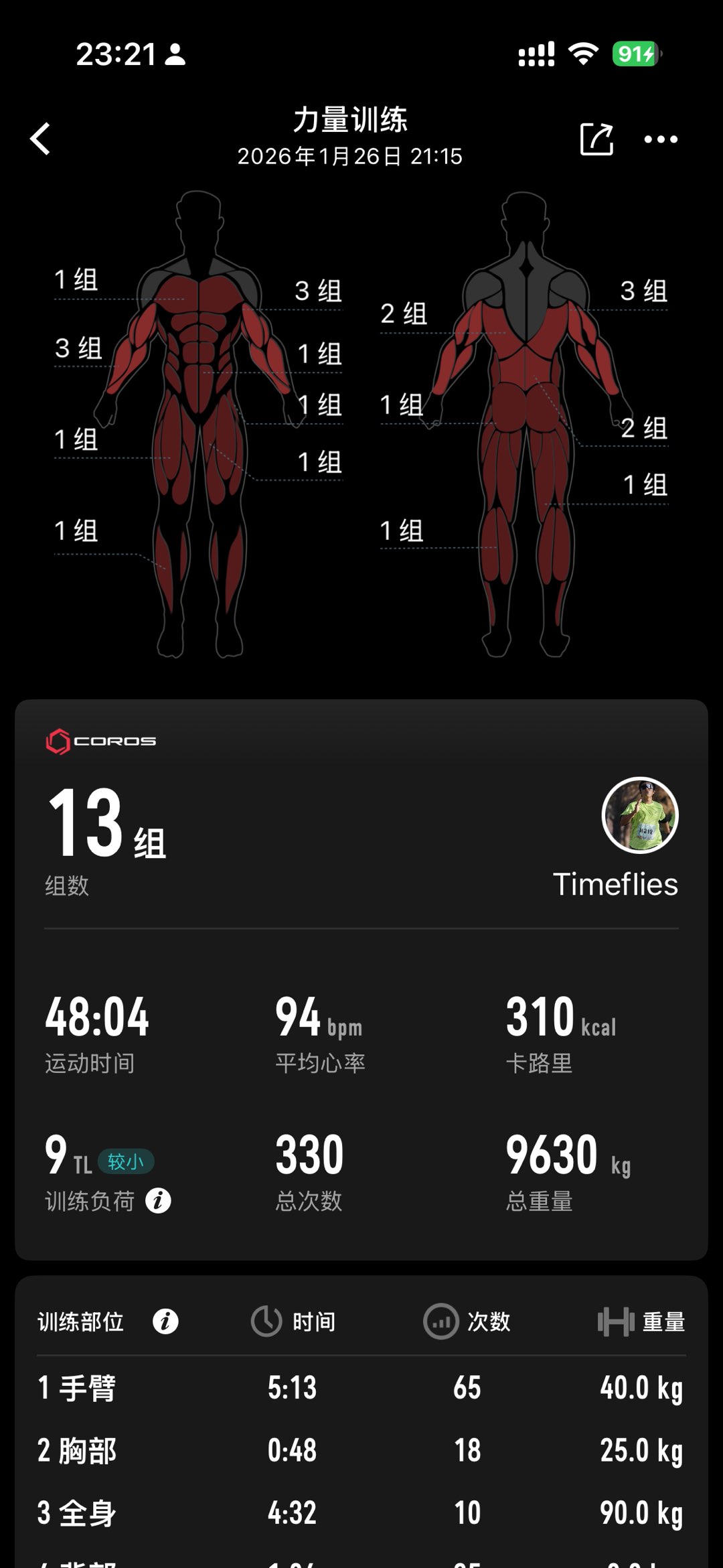Open the Timeflies profile avatar
Image resolution: width=723 pixels, height=1568 pixels.
coord(640,815)
